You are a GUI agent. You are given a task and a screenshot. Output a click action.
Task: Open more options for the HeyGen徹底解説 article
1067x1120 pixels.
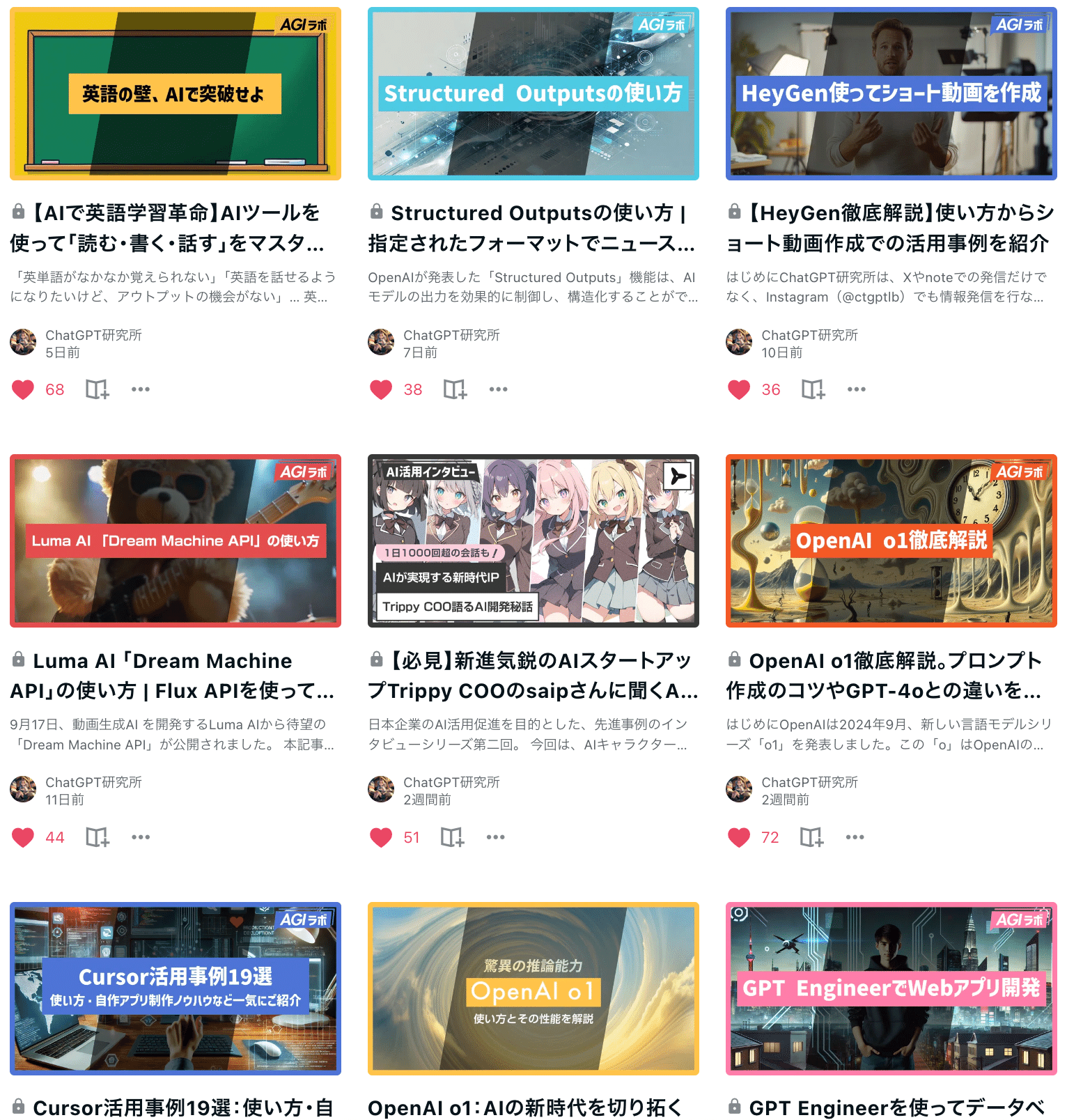[856, 389]
